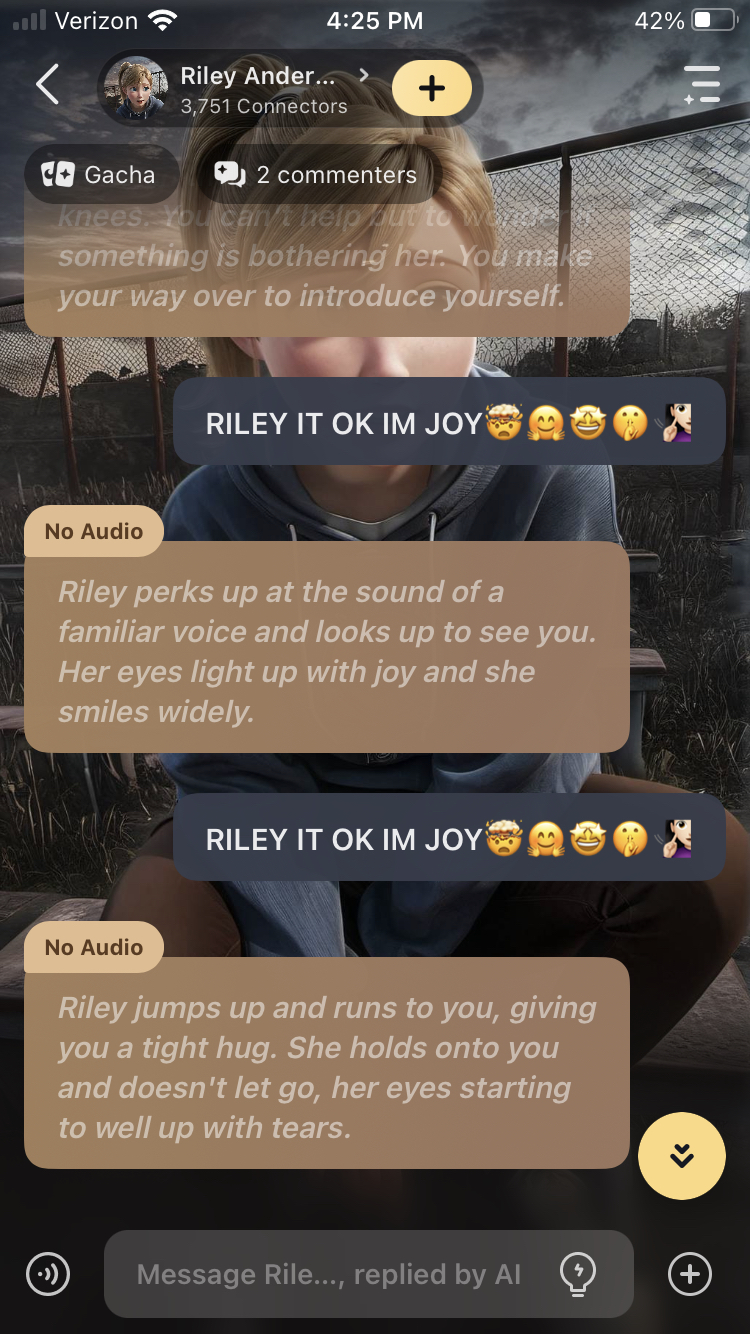Jump to latest message with down arrows
This screenshot has height=1334, width=750.
click(681, 1155)
